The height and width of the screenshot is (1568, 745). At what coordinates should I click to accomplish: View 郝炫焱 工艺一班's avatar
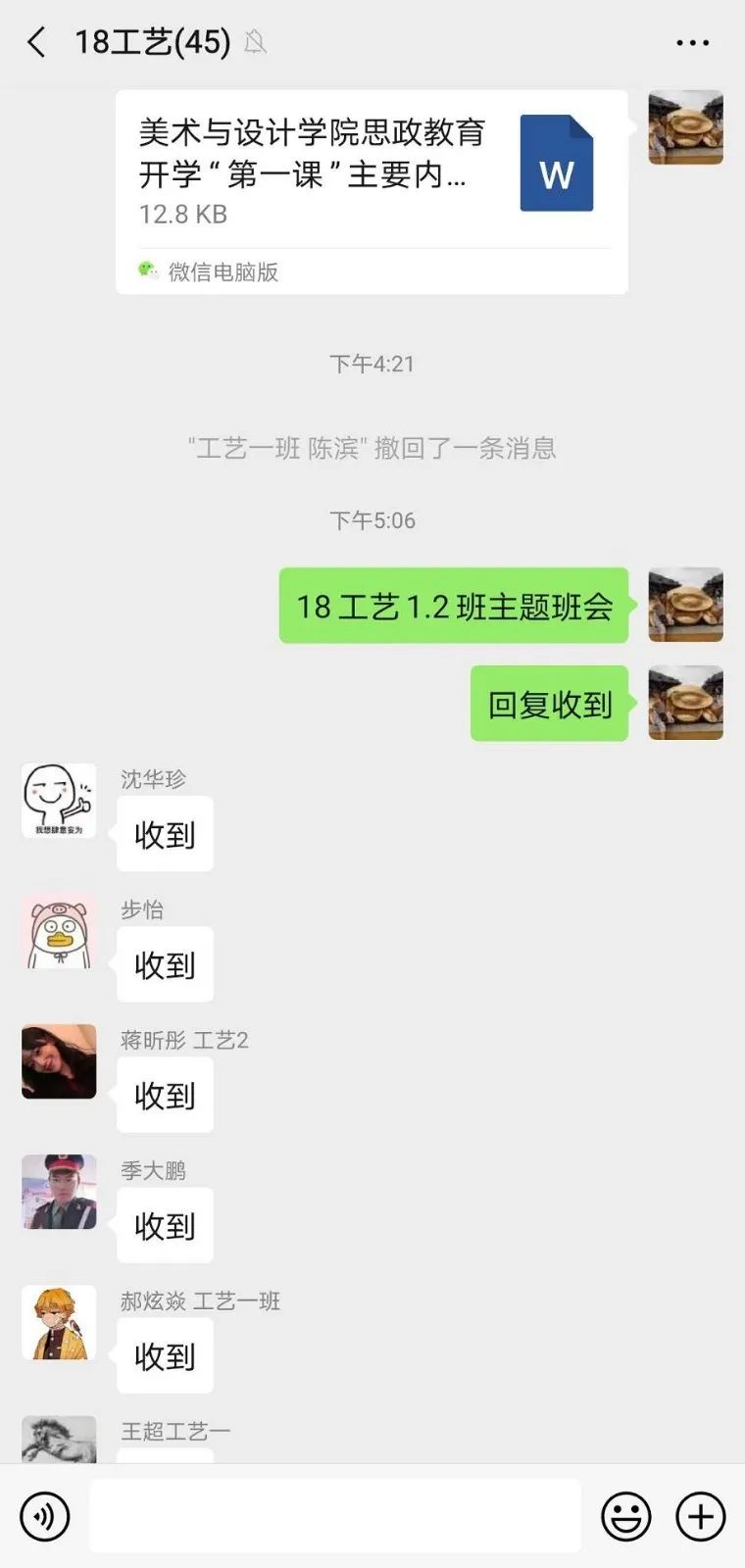click(59, 1322)
